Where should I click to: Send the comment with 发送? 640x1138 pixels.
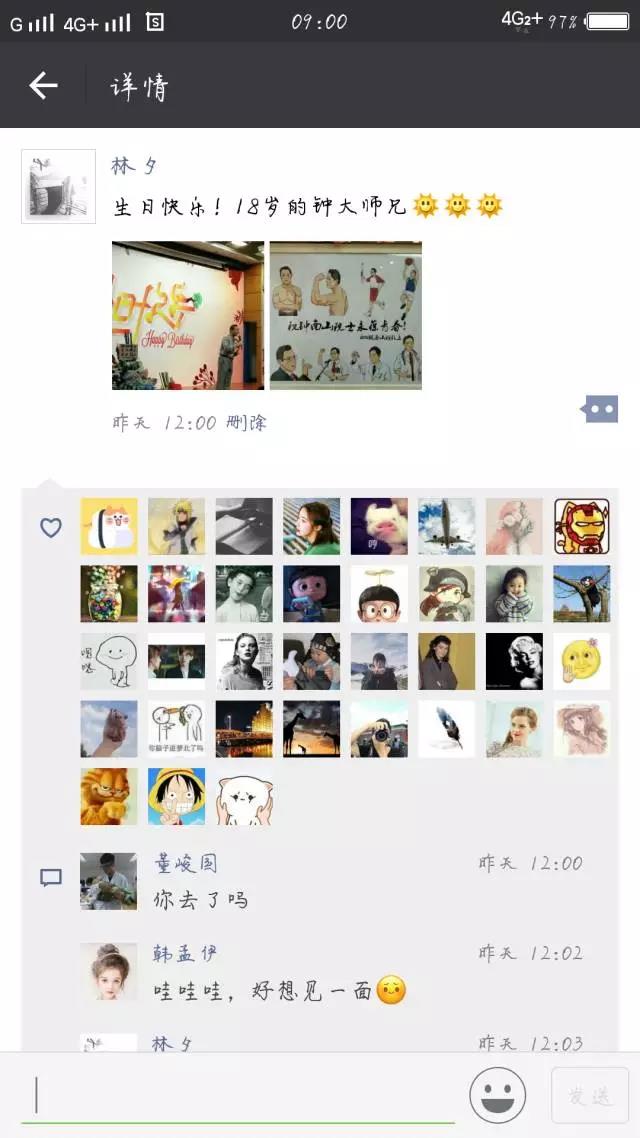coord(590,1095)
